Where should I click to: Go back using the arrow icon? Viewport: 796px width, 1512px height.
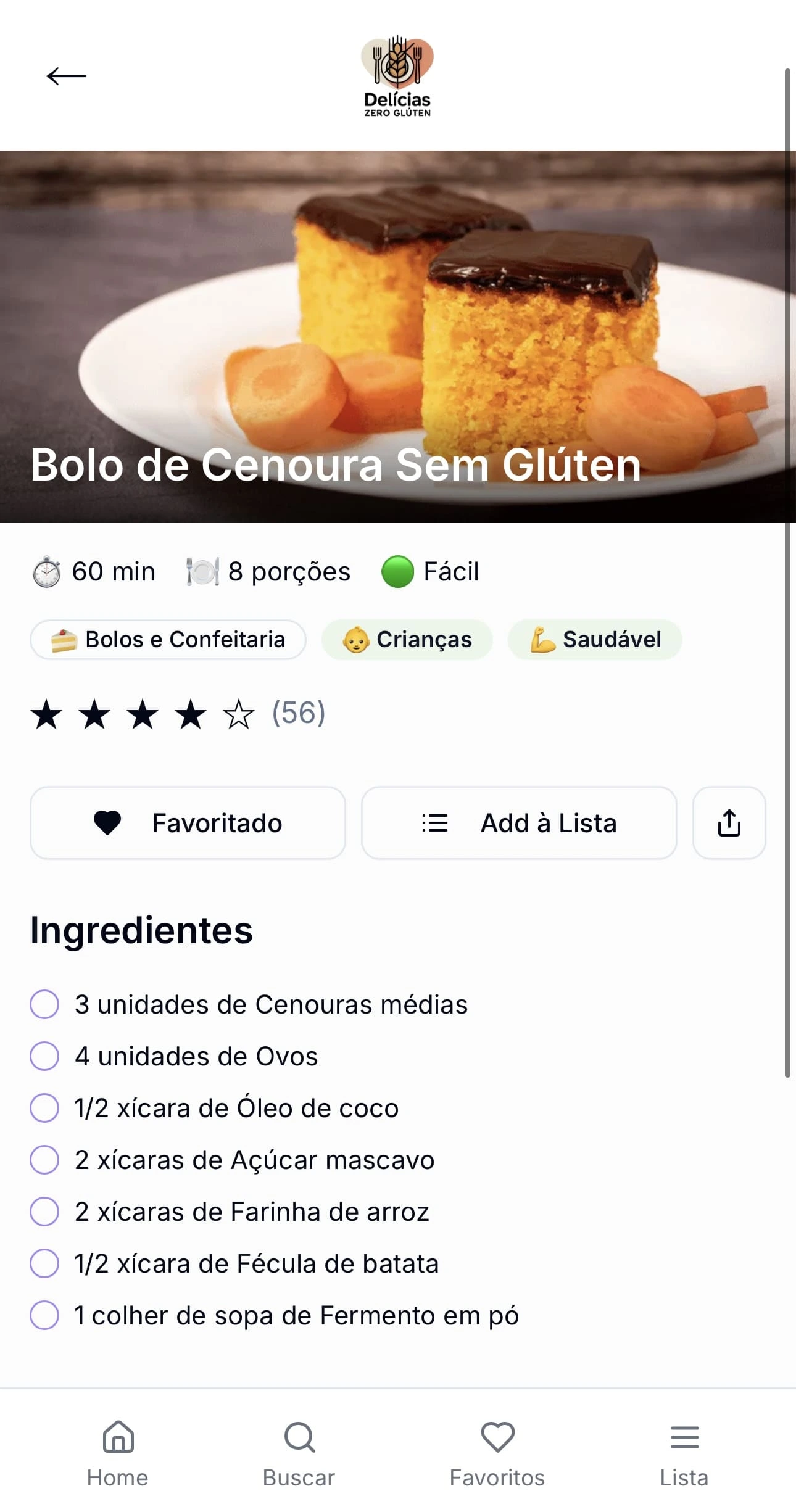67,76
